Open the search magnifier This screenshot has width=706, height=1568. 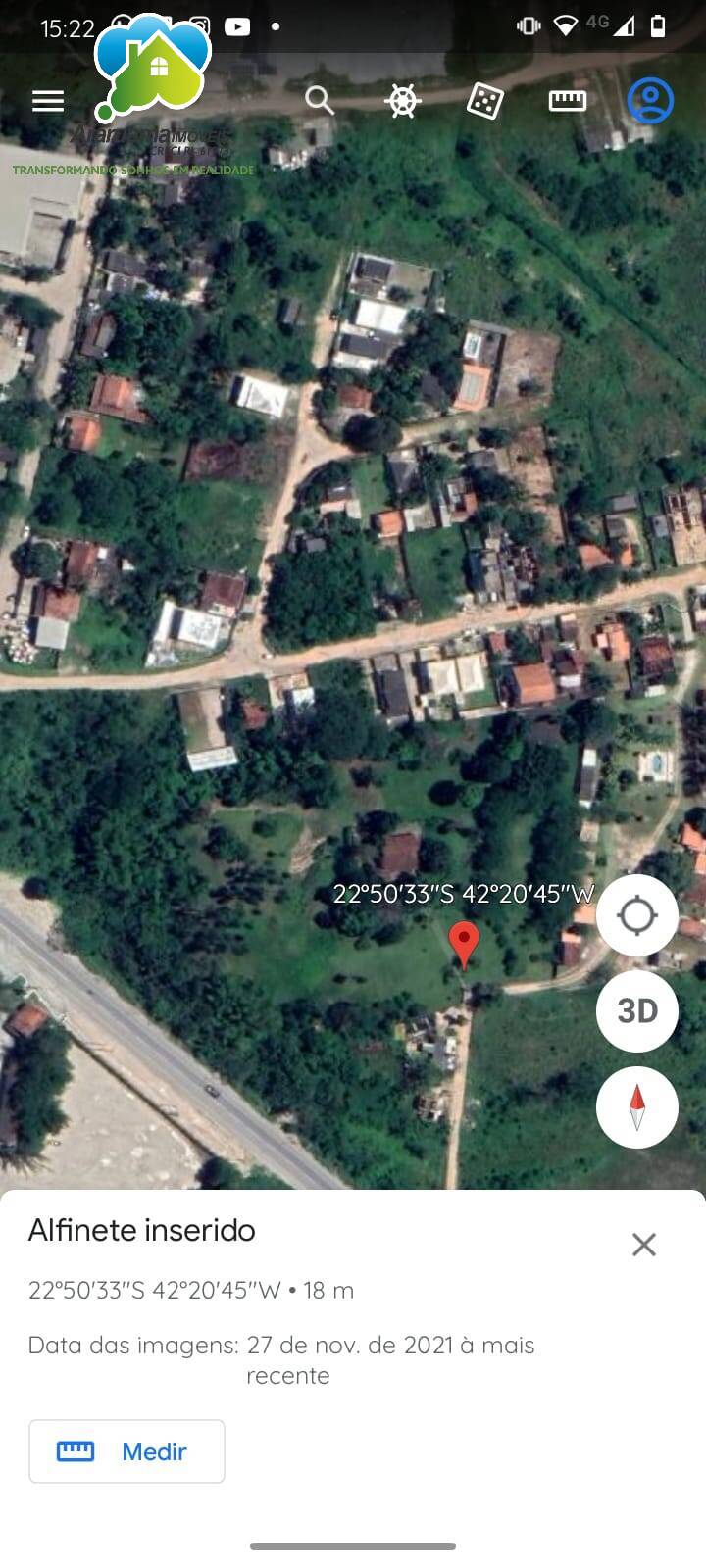click(320, 100)
